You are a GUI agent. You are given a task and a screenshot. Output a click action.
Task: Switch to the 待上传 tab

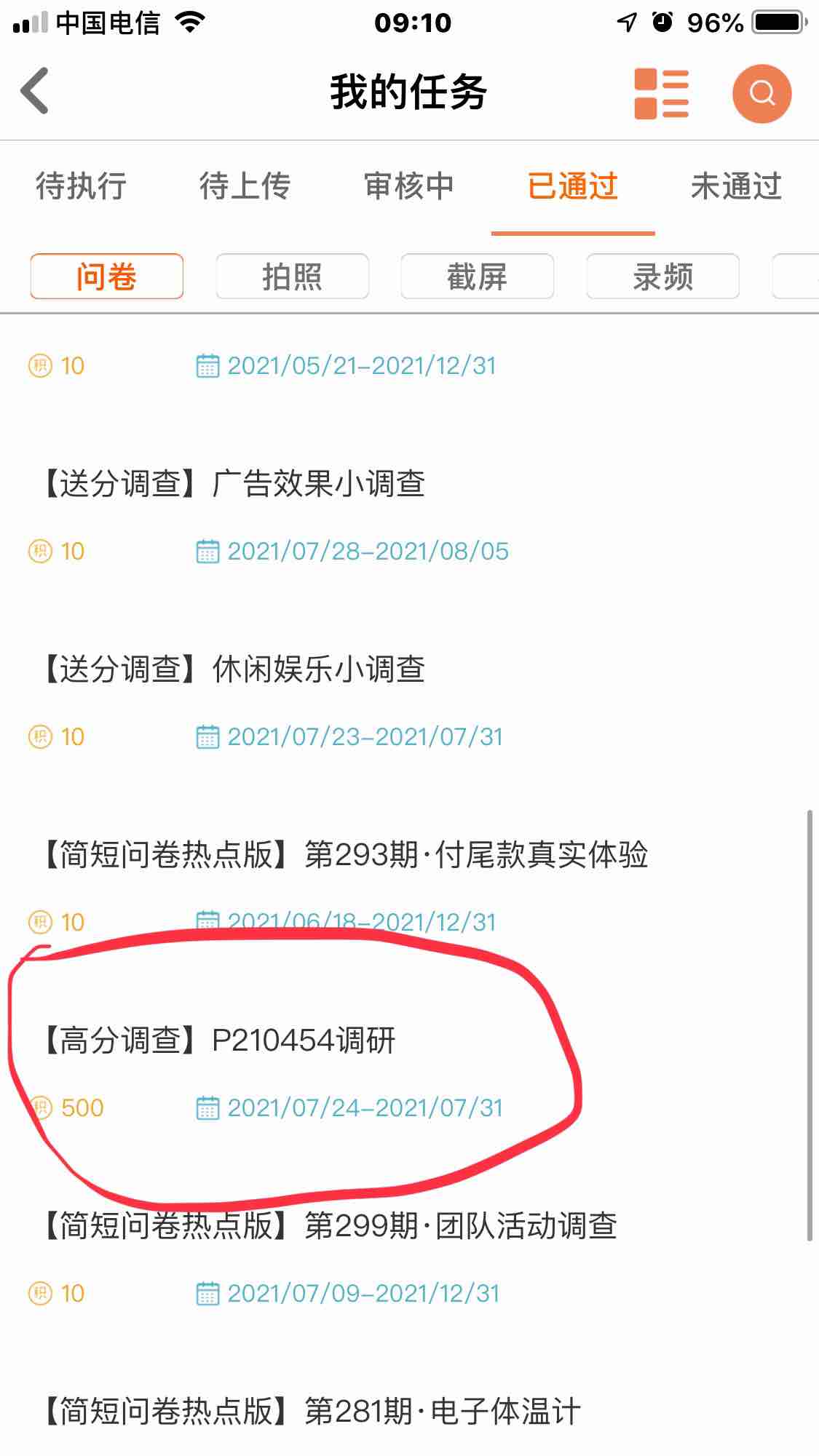click(x=245, y=186)
